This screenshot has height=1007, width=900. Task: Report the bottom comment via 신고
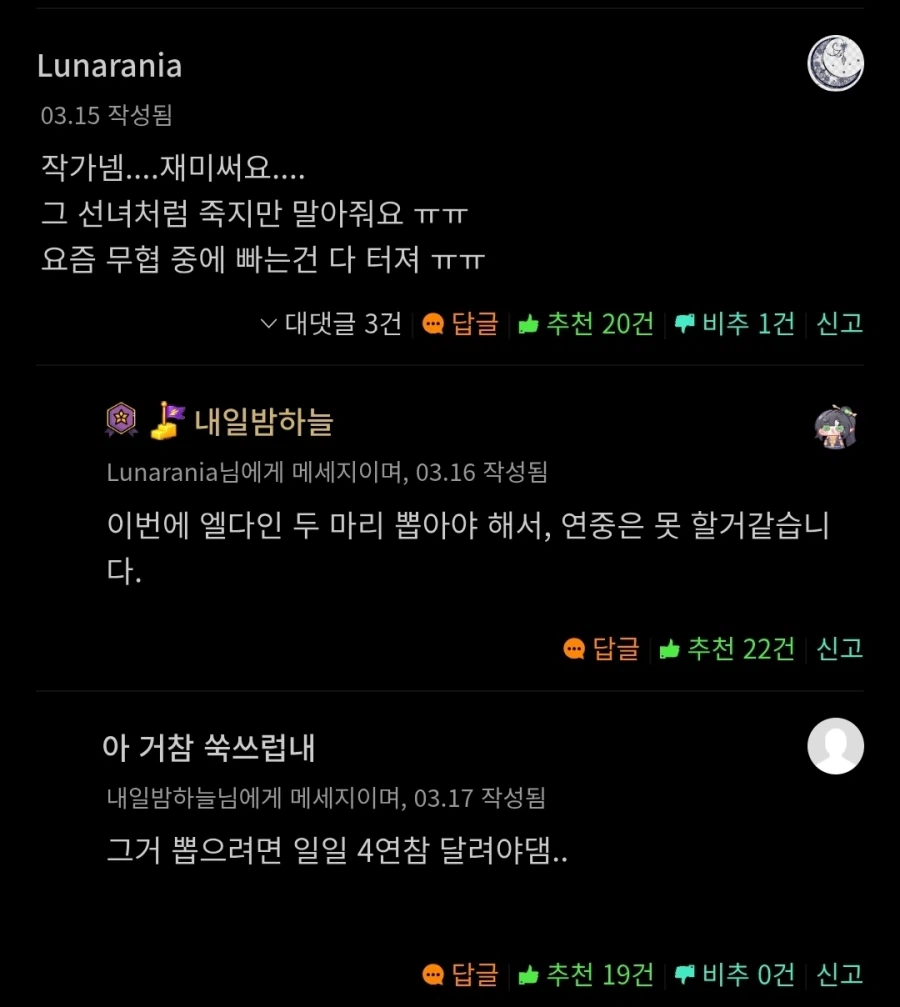839,973
